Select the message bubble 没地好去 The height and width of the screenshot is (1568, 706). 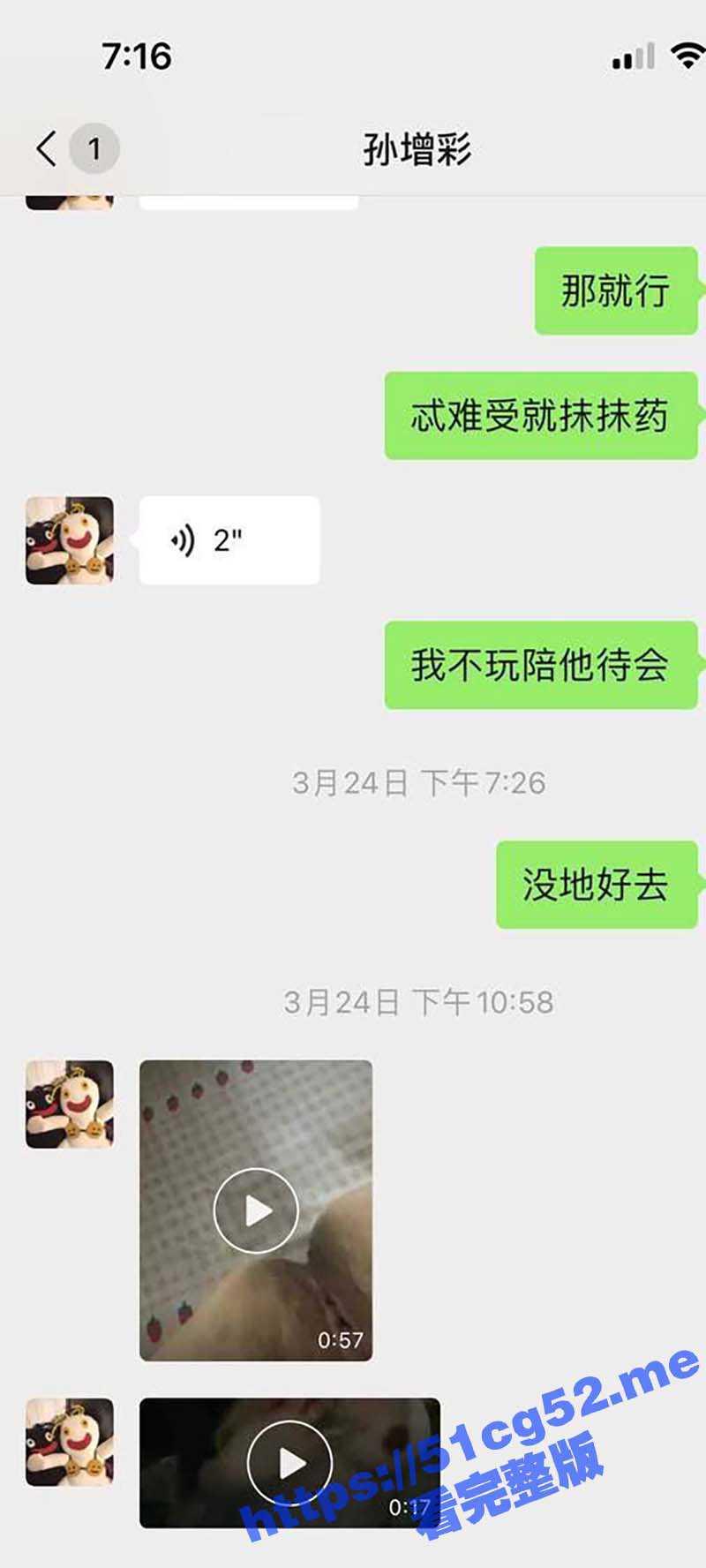click(x=596, y=886)
